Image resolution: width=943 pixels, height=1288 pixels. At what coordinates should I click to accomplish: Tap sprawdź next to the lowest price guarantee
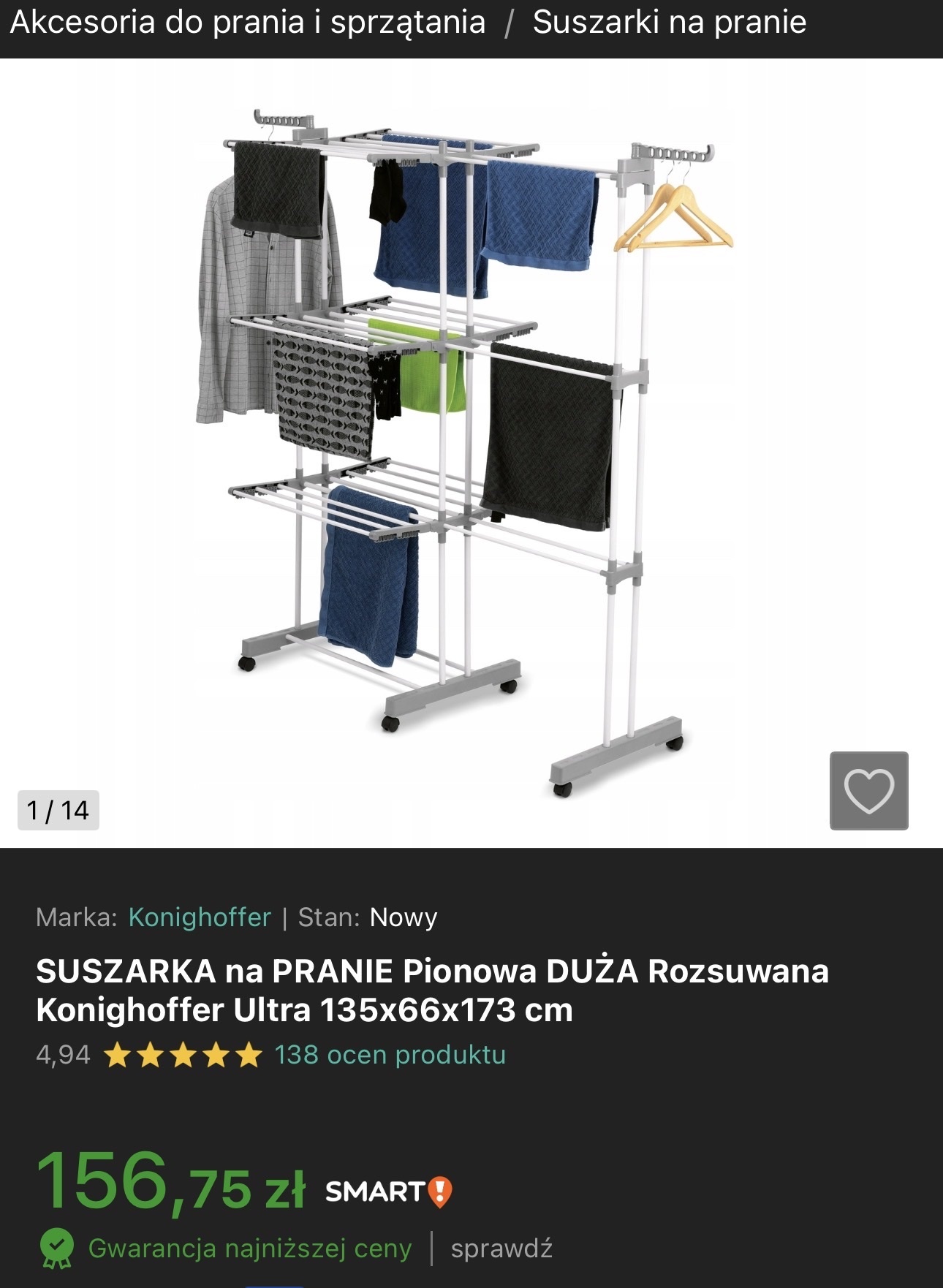[x=501, y=1248]
